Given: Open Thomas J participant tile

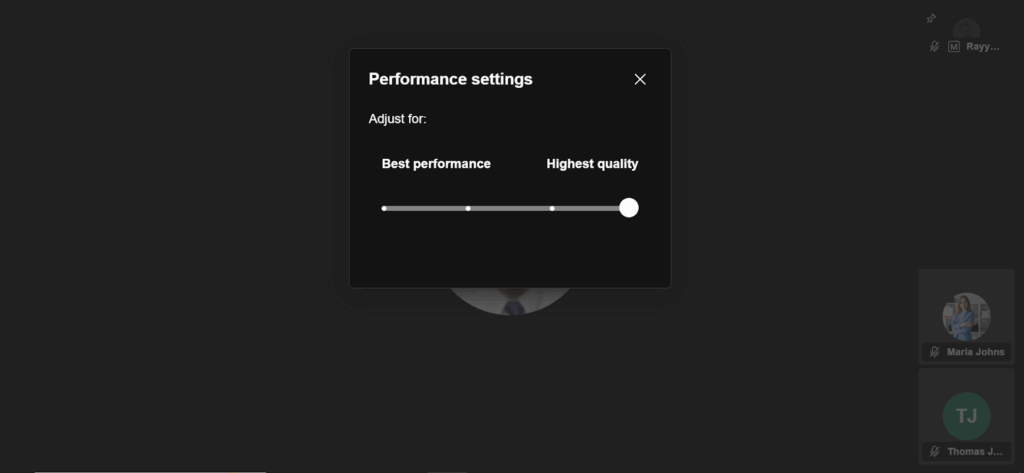Looking at the screenshot, I should 966,416.
